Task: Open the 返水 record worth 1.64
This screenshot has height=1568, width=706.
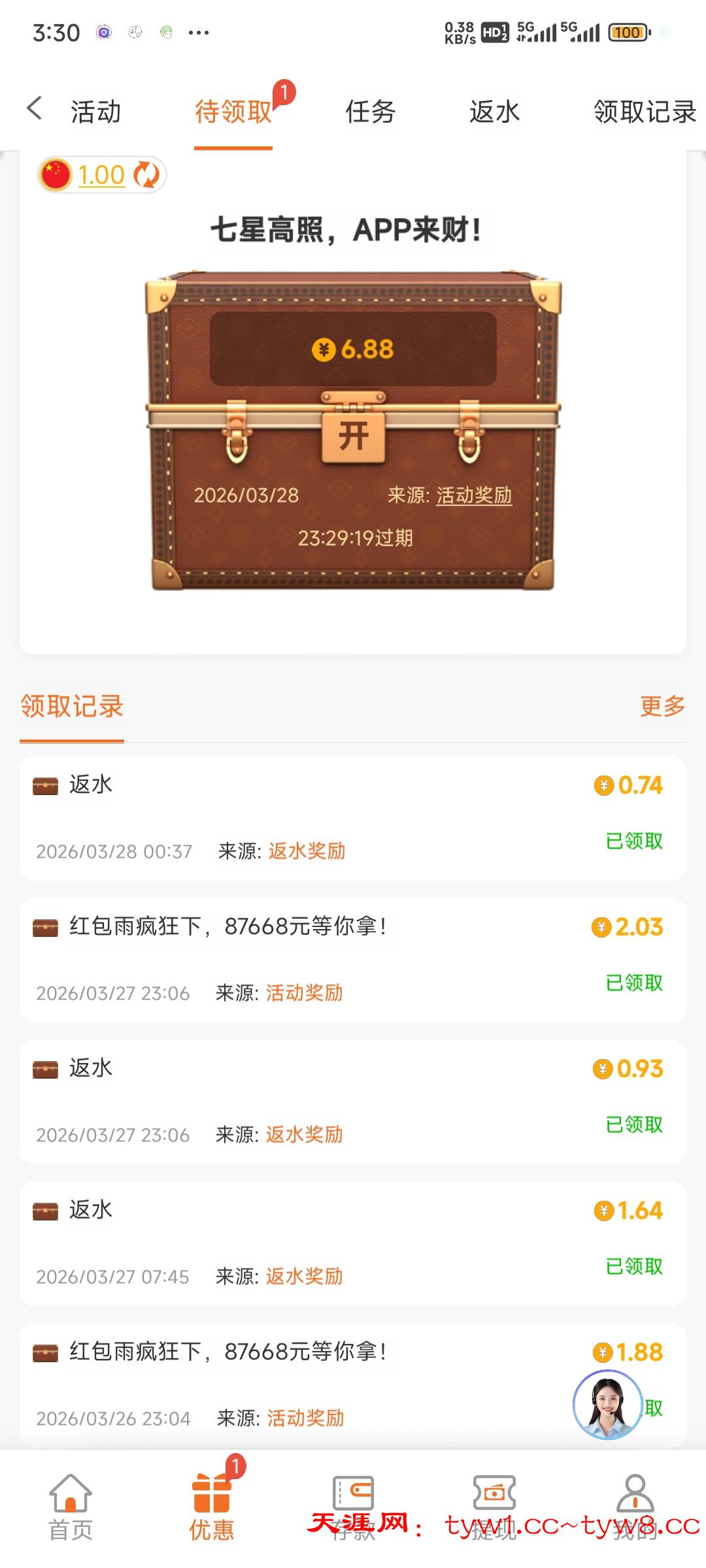Action: tap(353, 1243)
